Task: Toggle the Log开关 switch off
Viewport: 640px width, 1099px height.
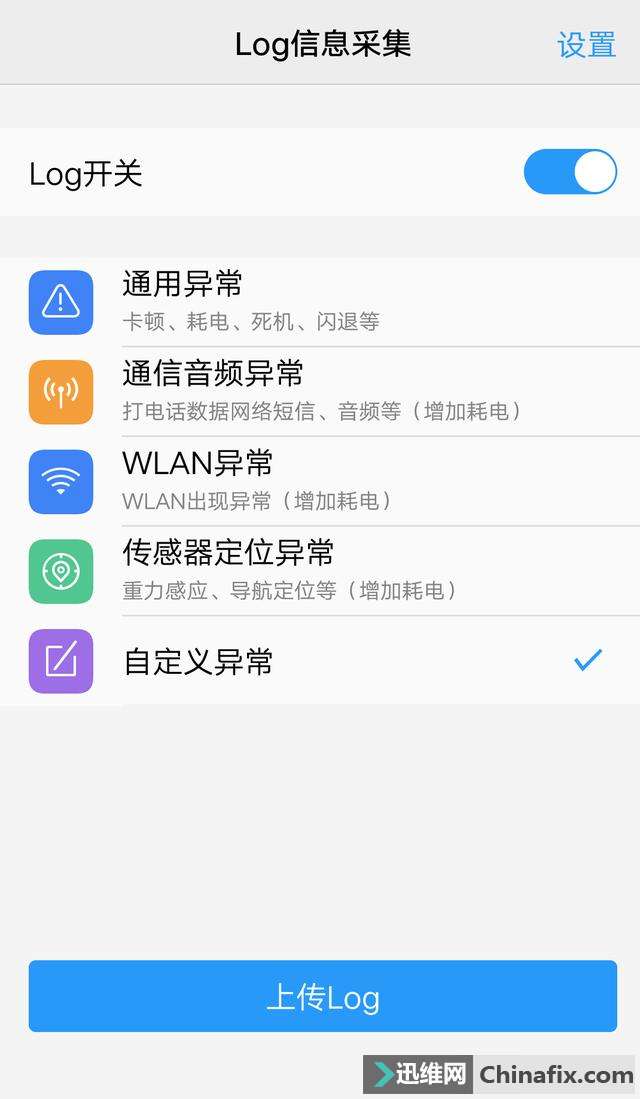Action: click(570, 172)
